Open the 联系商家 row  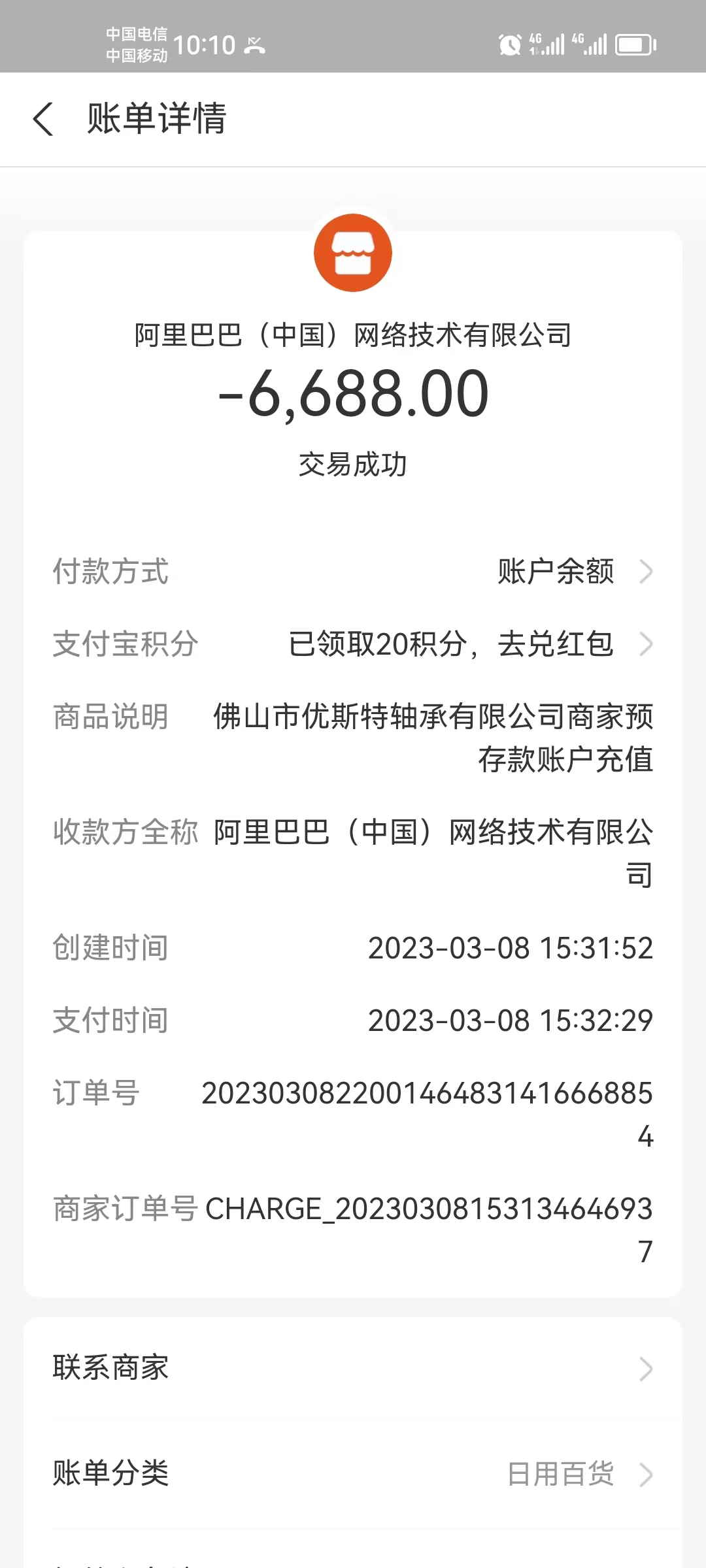[x=353, y=1368]
